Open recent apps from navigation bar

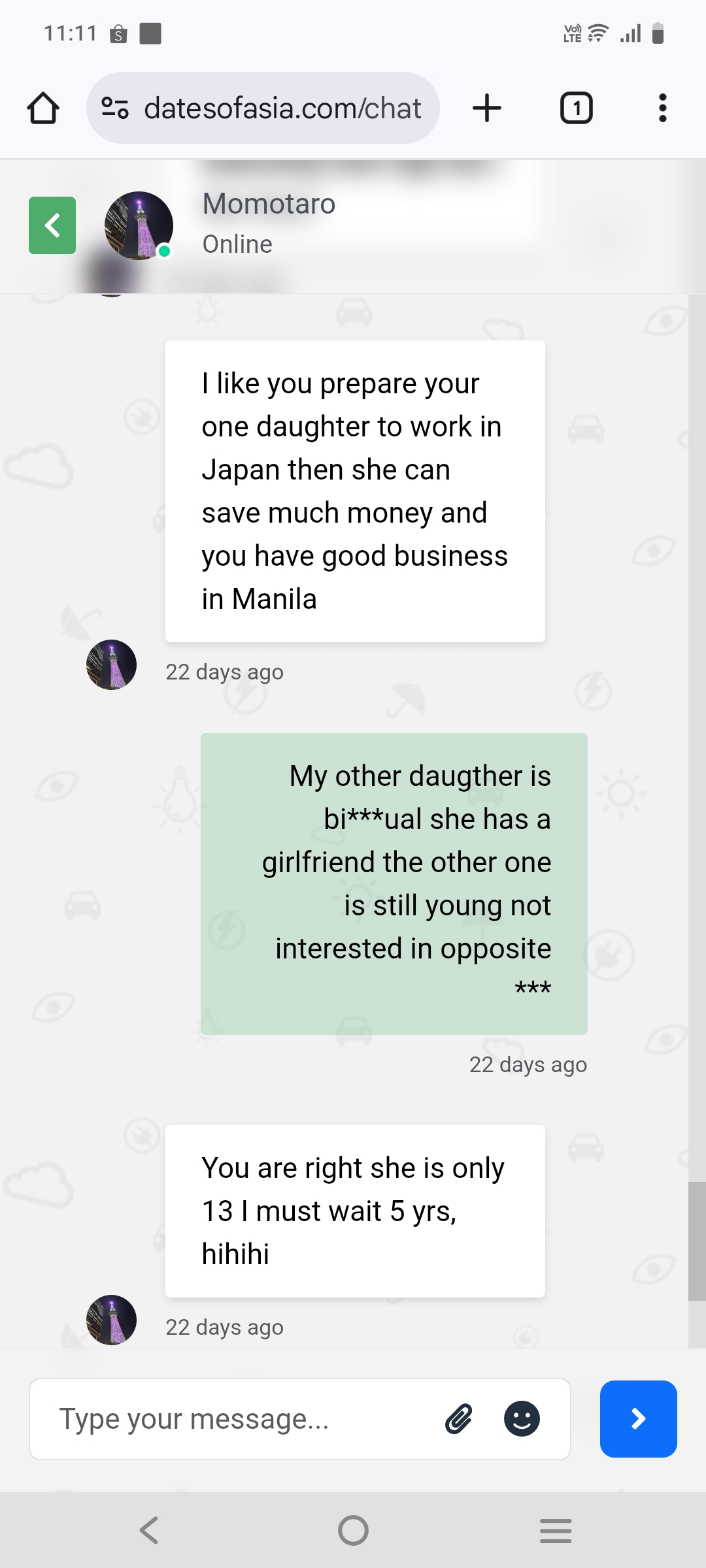[556, 1530]
